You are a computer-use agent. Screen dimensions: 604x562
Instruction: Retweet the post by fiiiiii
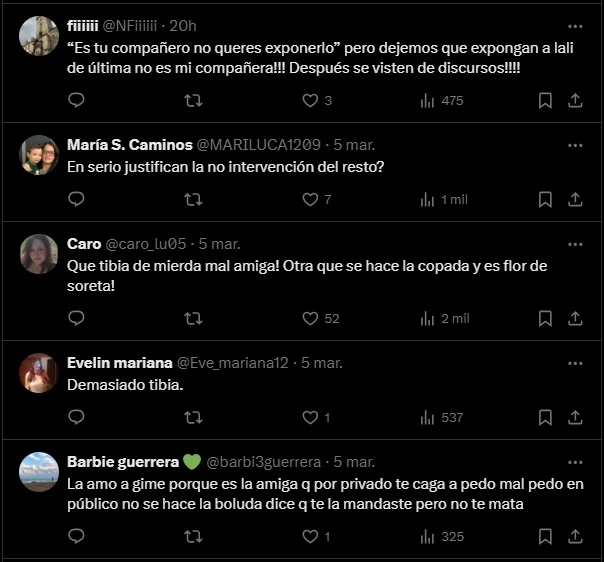(x=194, y=100)
